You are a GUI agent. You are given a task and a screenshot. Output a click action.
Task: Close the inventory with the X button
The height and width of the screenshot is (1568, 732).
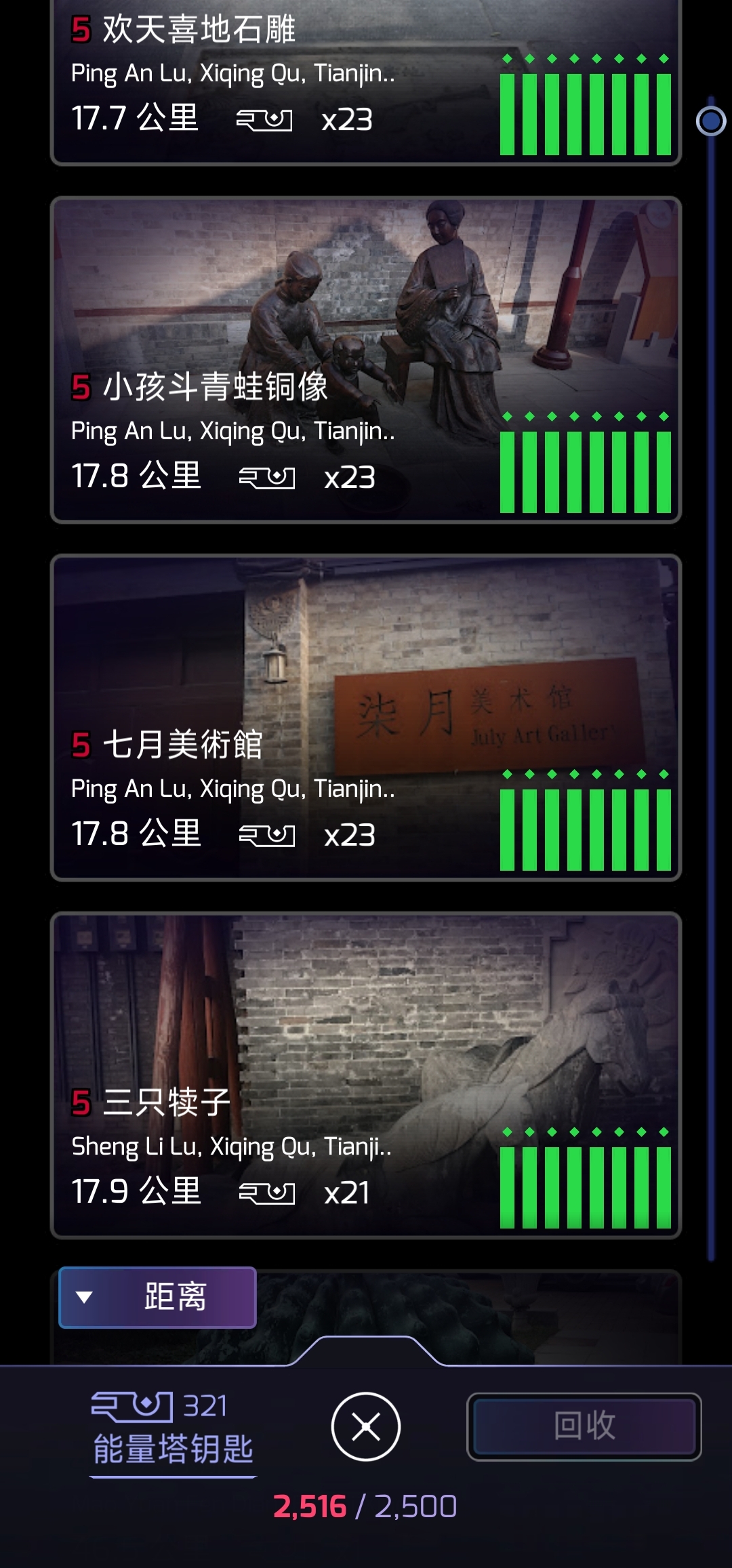tap(366, 1426)
